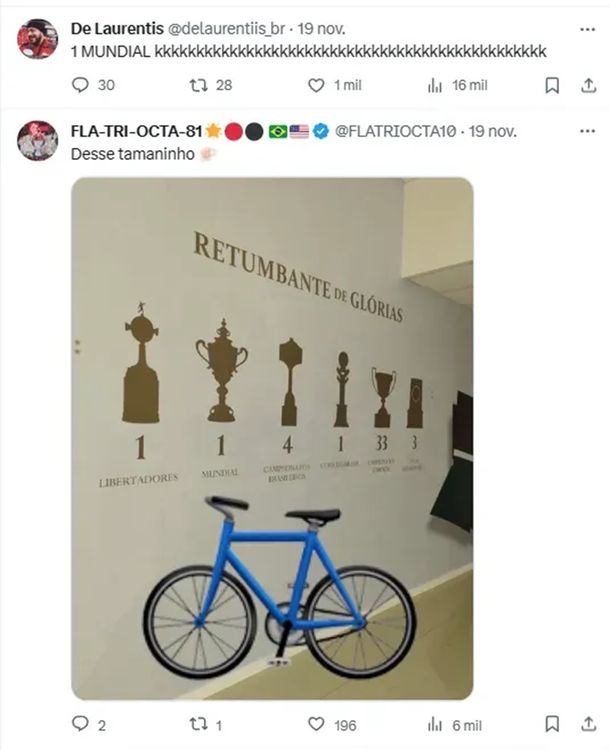Screen dimensions: 610x750
Task: Open FLA-TRI-OCTA-81 profile avatar
Action: click(x=37, y=141)
